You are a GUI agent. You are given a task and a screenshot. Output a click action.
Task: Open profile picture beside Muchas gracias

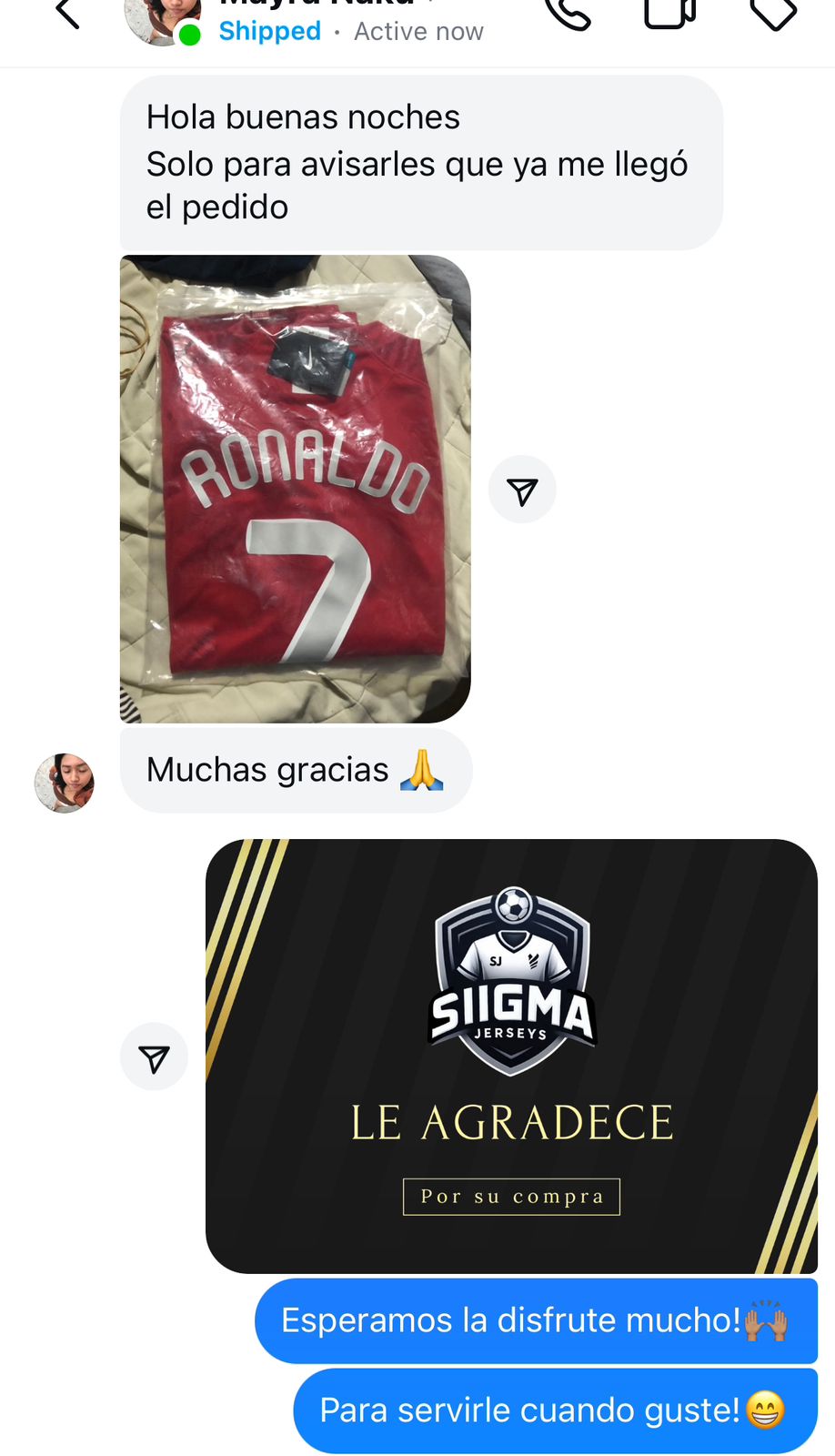[x=65, y=783]
